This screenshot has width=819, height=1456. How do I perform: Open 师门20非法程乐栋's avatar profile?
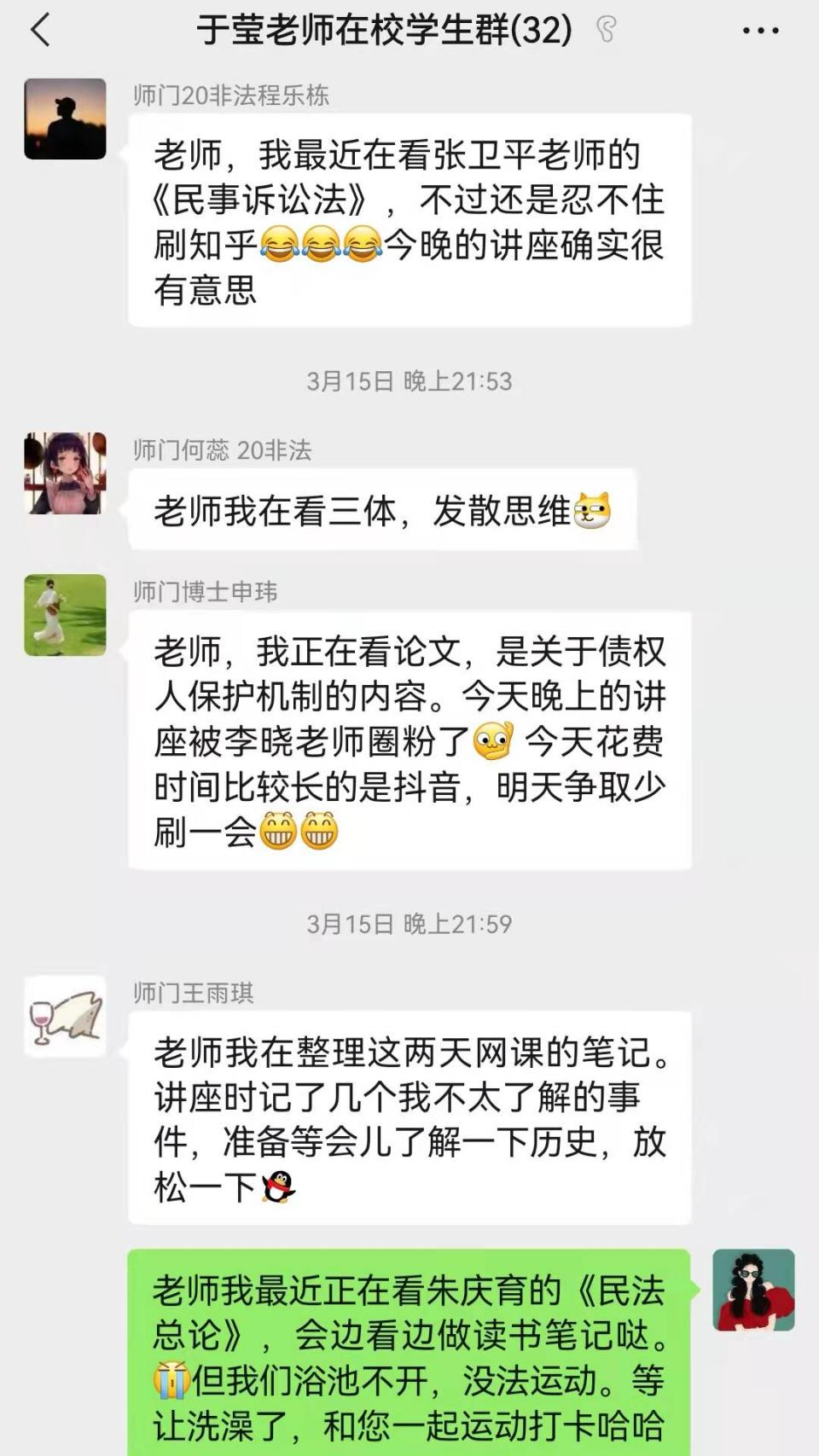pyautogui.click(x=65, y=119)
